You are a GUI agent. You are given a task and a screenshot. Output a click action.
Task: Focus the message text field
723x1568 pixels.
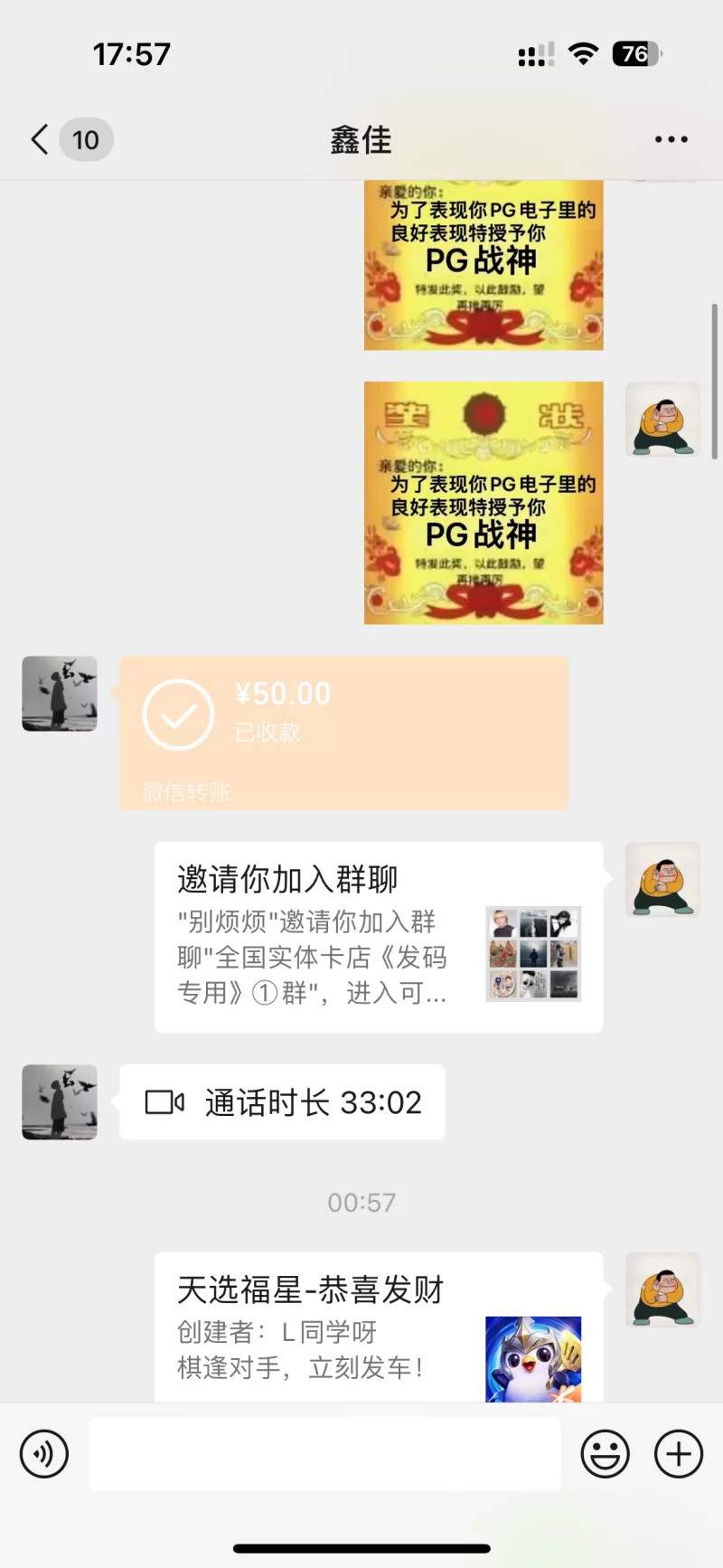(324, 1454)
